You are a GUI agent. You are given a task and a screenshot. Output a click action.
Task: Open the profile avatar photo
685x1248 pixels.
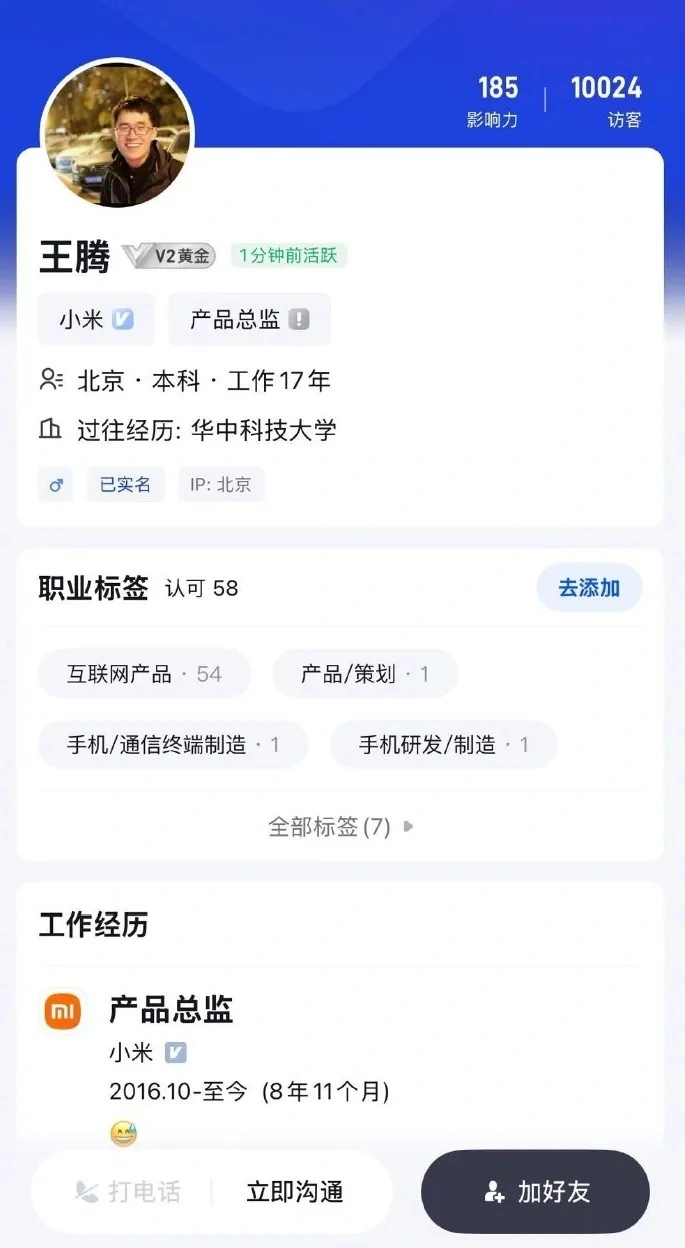[x=117, y=136]
